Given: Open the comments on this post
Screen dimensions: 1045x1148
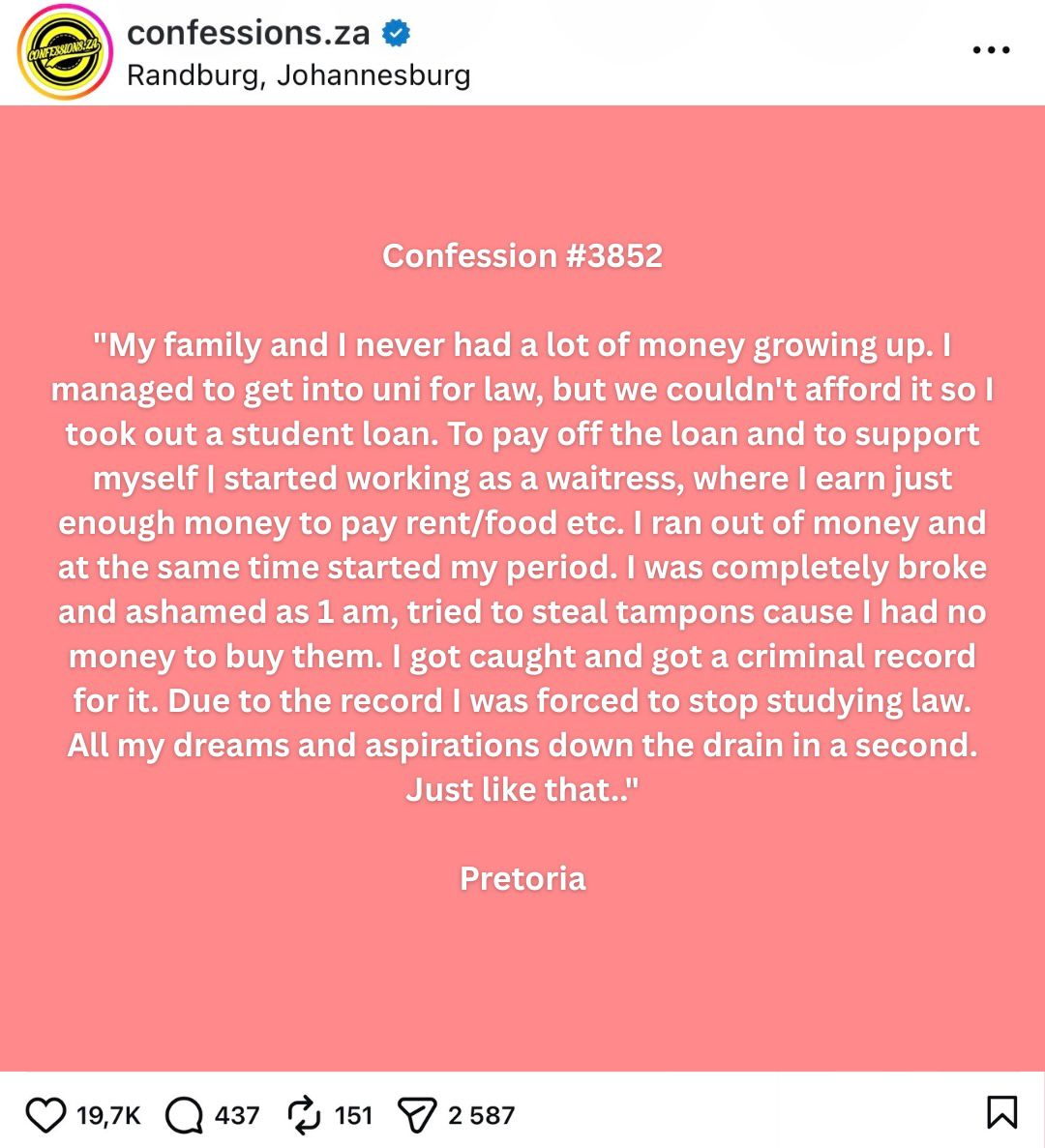Looking at the screenshot, I should coord(184,1114).
